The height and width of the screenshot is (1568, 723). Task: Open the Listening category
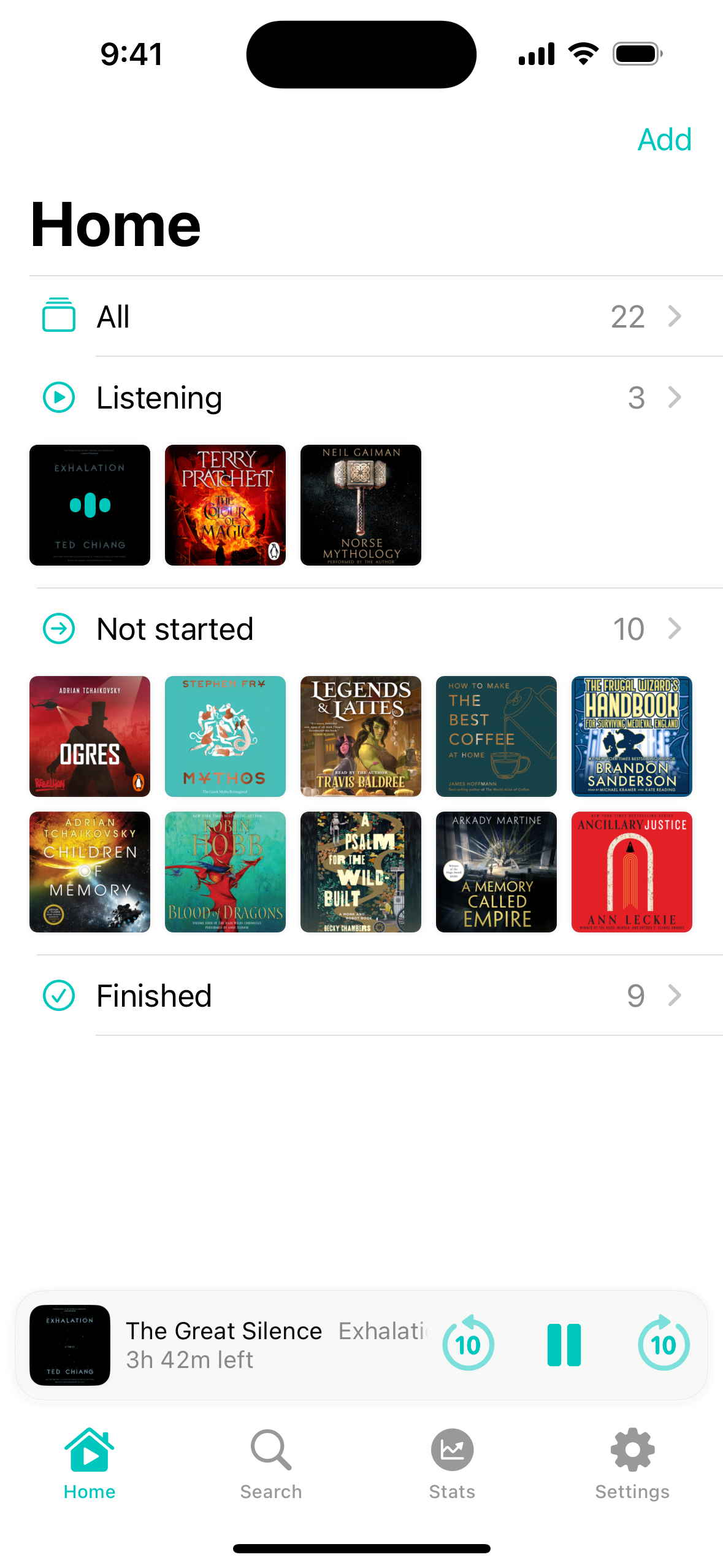click(362, 398)
